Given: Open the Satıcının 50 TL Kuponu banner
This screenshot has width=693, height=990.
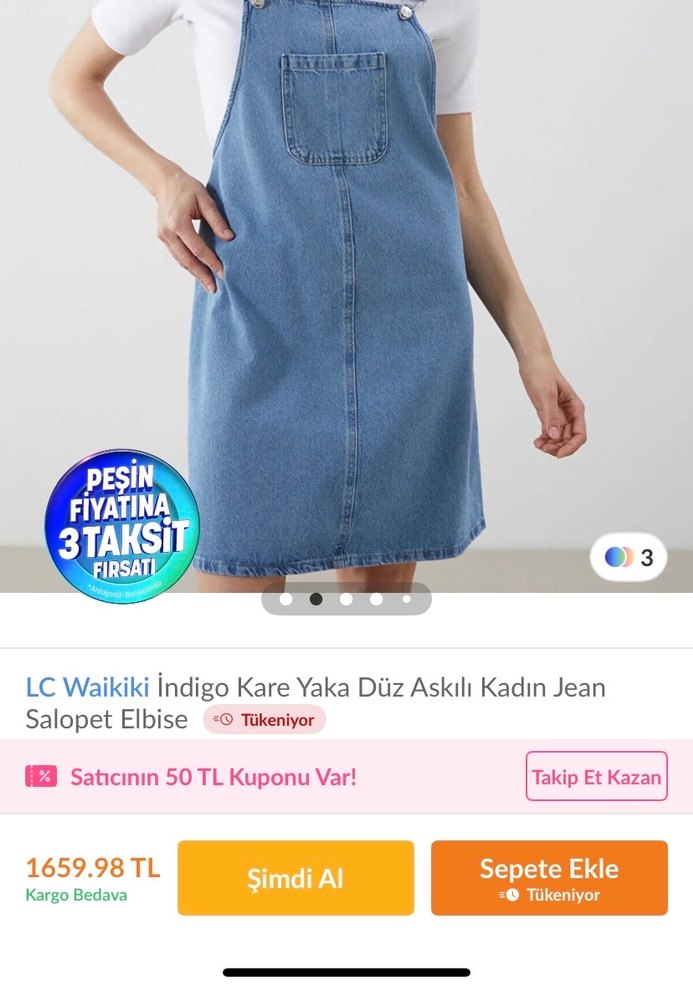Looking at the screenshot, I should point(212,776).
